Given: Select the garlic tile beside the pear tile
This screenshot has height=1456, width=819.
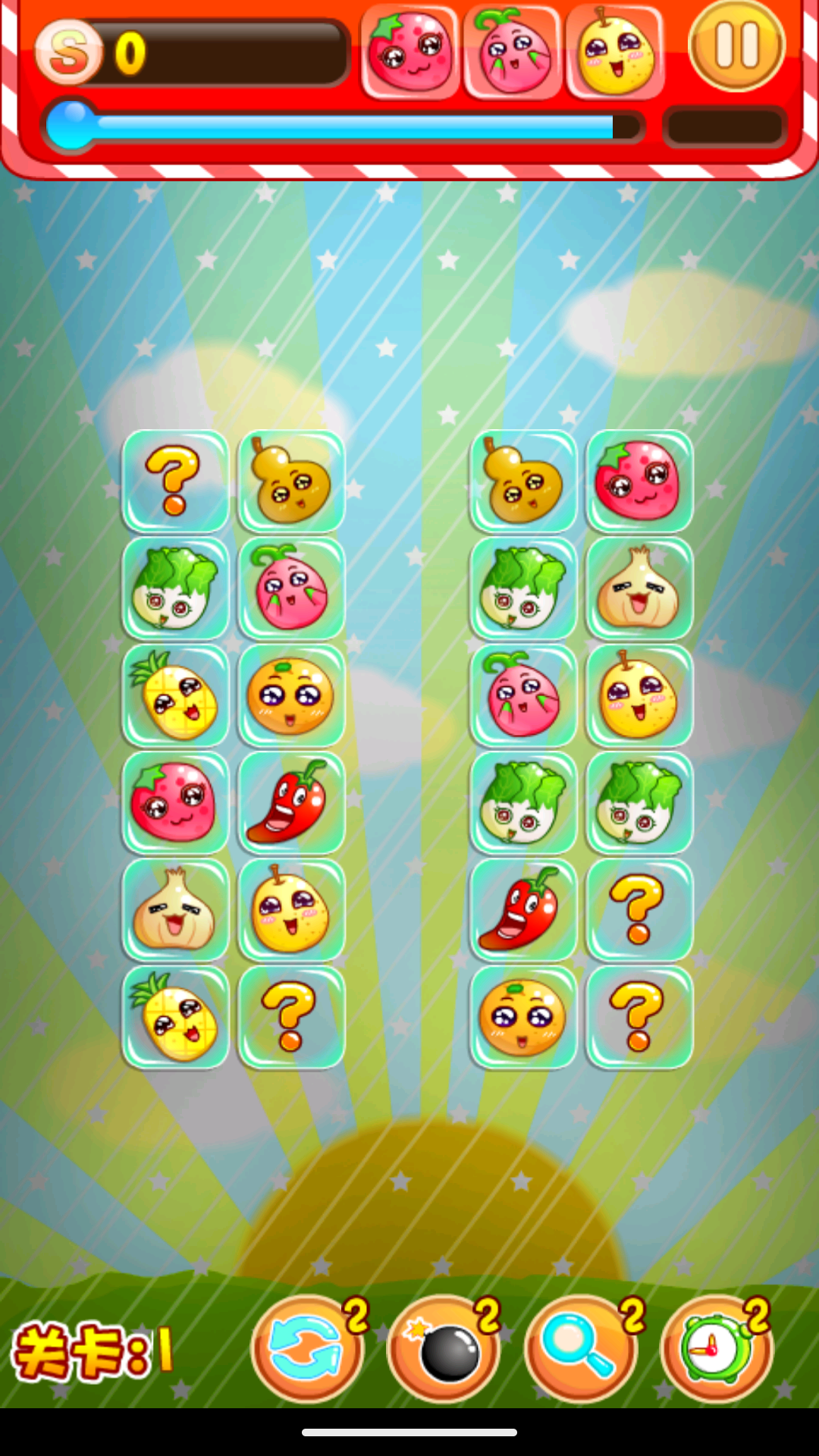Looking at the screenshot, I should (175, 910).
